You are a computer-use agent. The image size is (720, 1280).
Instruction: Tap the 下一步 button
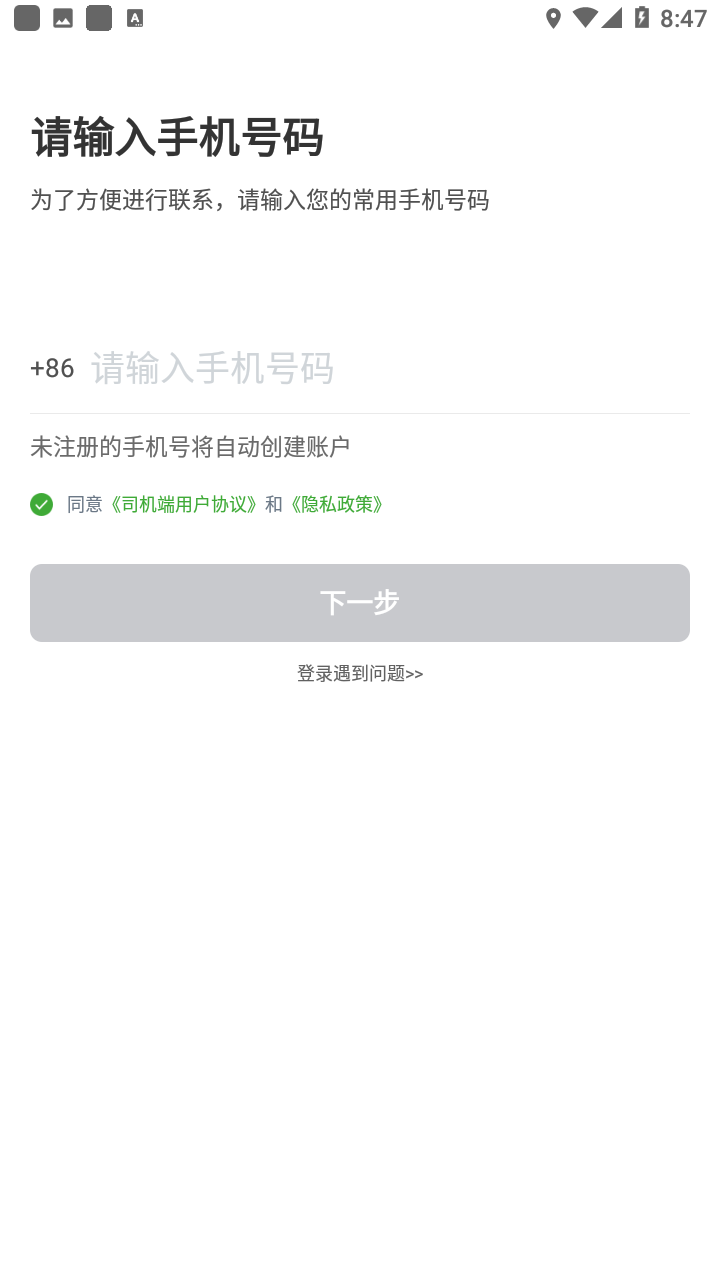click(x=360, y=603)
